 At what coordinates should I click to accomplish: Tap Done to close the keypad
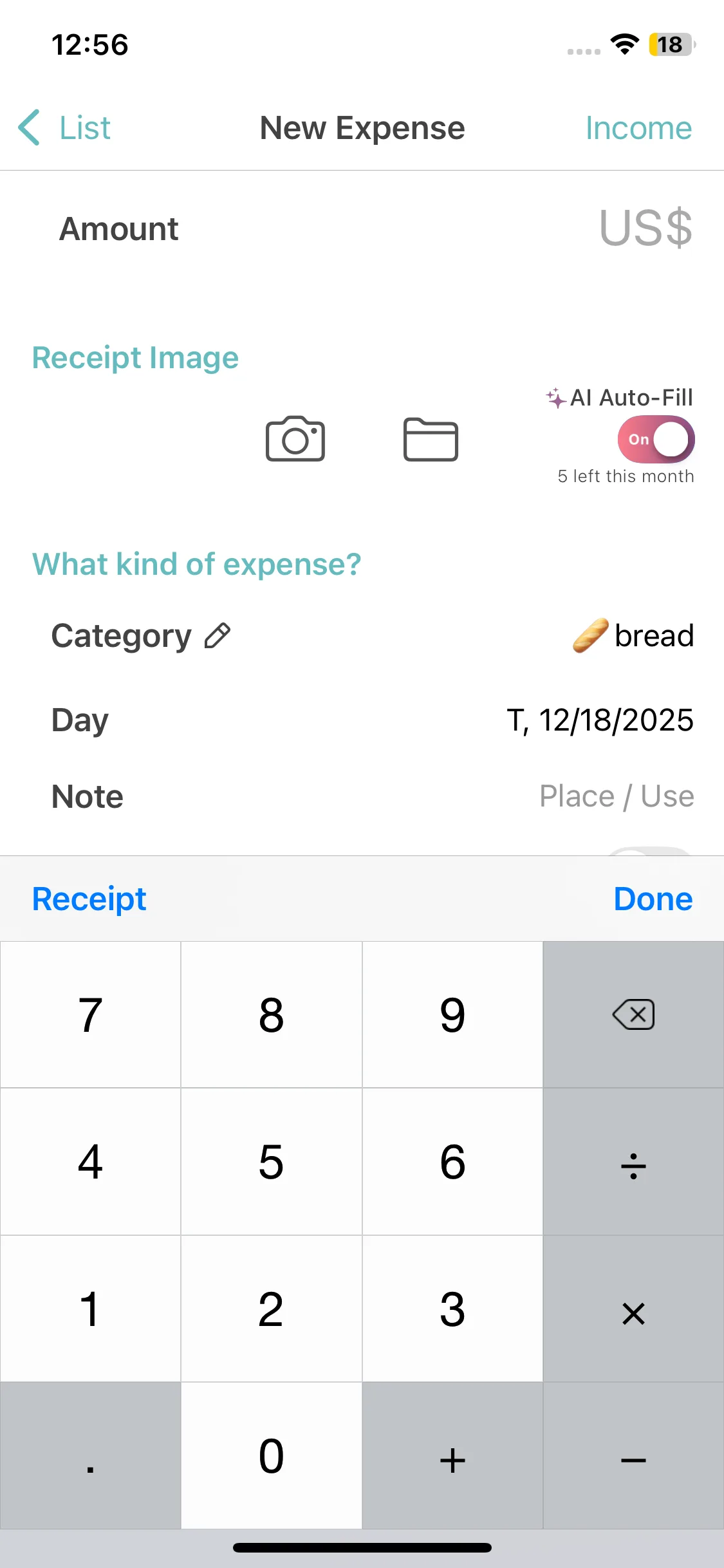pyautogui.click(x=653, y=899)
